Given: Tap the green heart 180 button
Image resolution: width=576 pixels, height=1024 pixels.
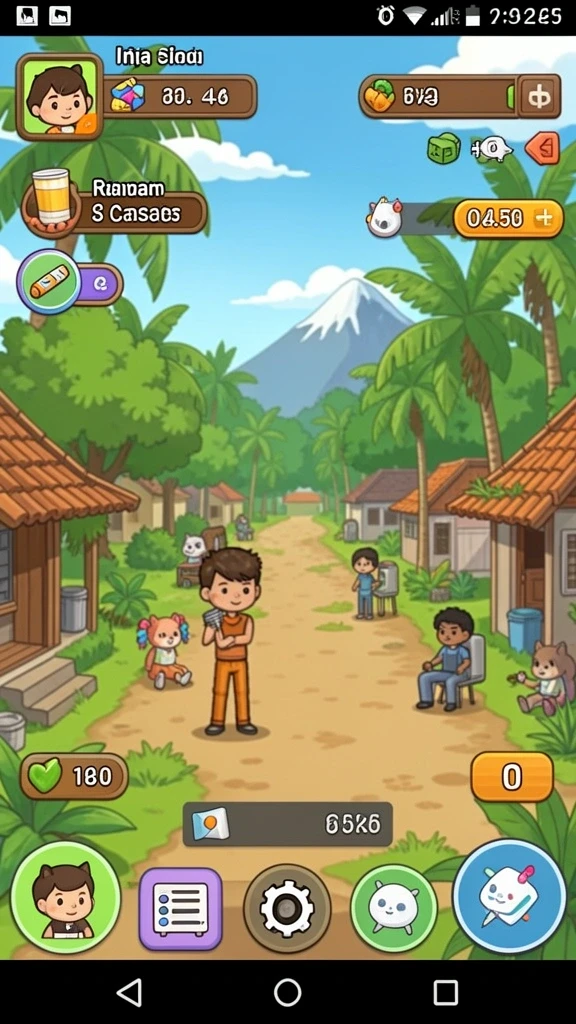Looking at the screenshot, I should click(74, 776).
